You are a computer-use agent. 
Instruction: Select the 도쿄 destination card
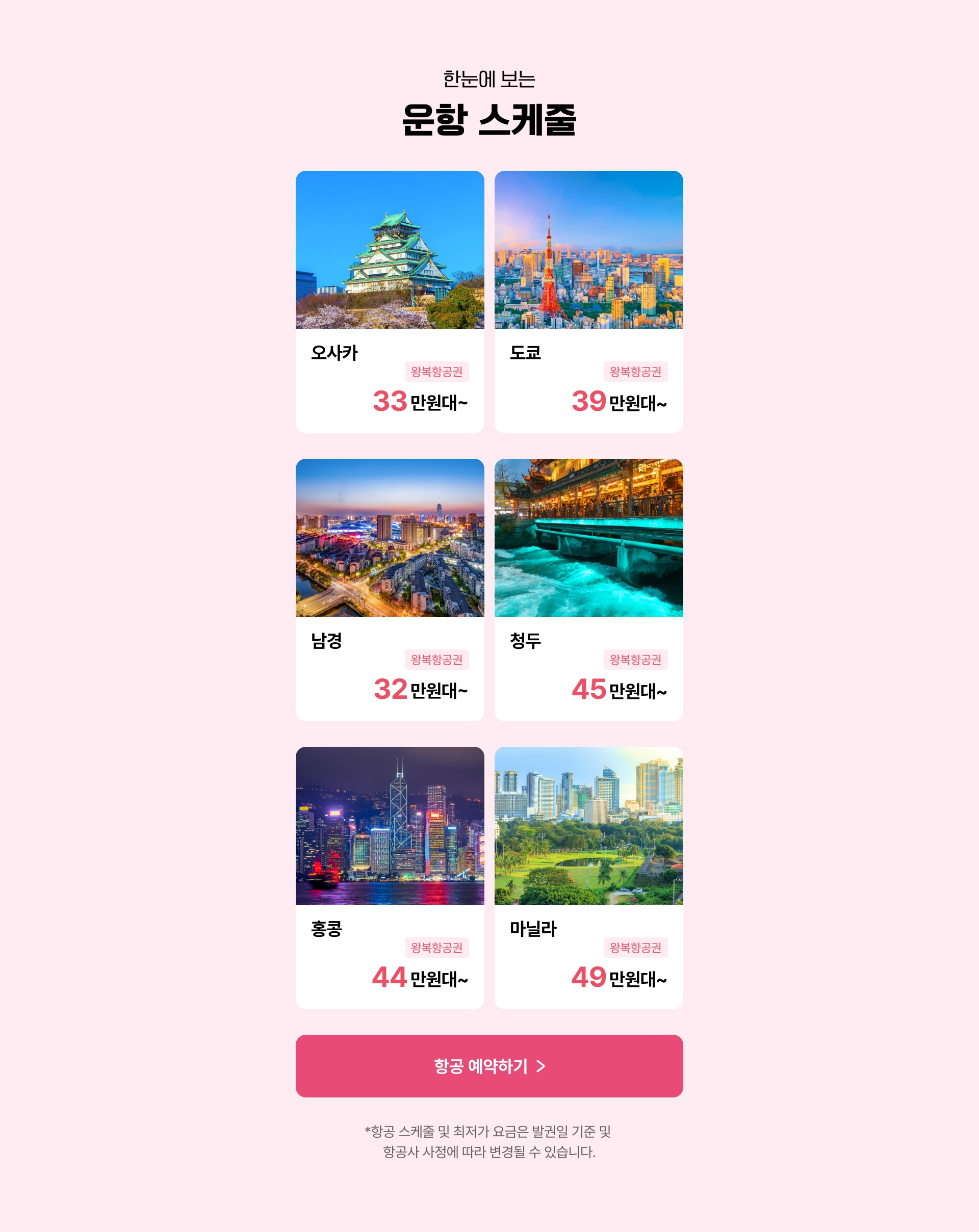(588, 302)
